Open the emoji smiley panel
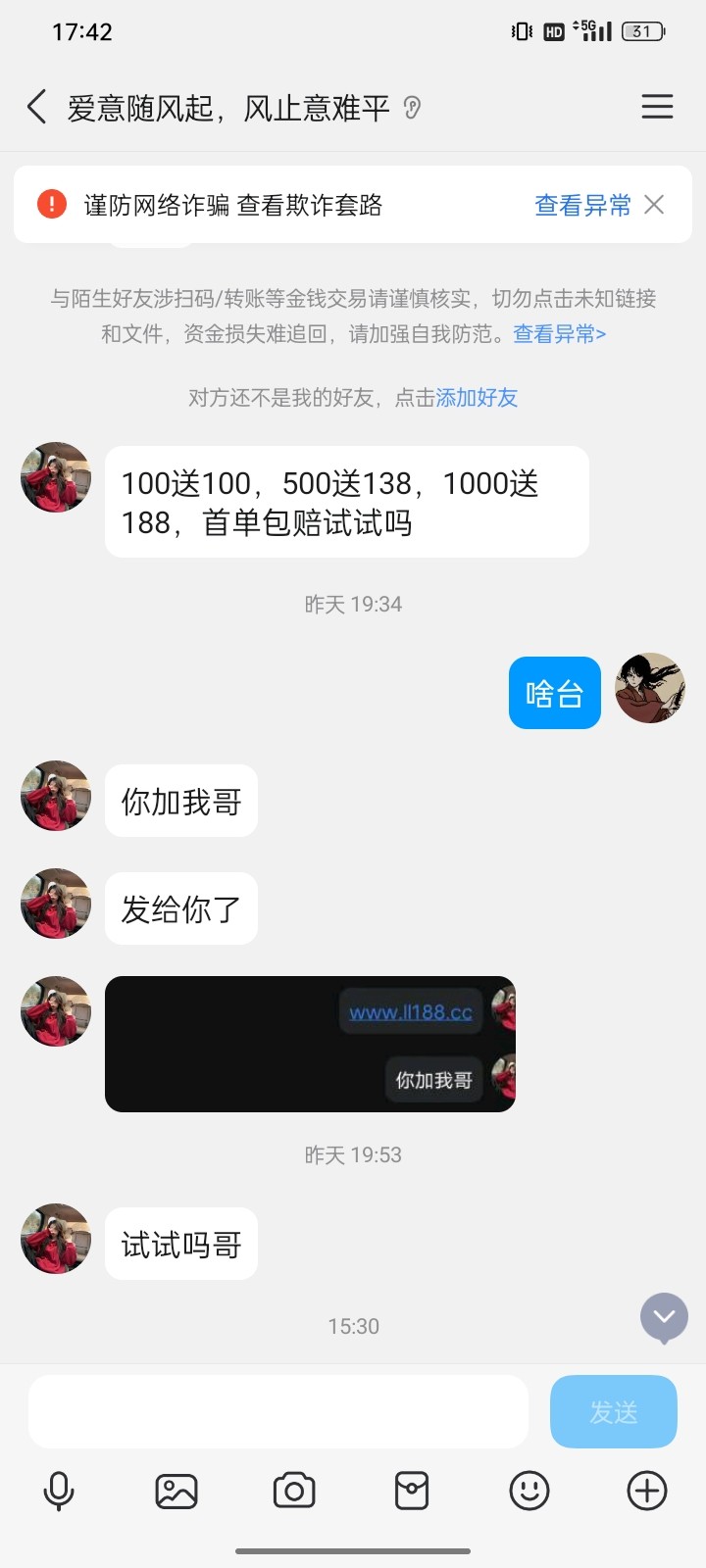The image size is (706, 1568). click(529, 1492)
